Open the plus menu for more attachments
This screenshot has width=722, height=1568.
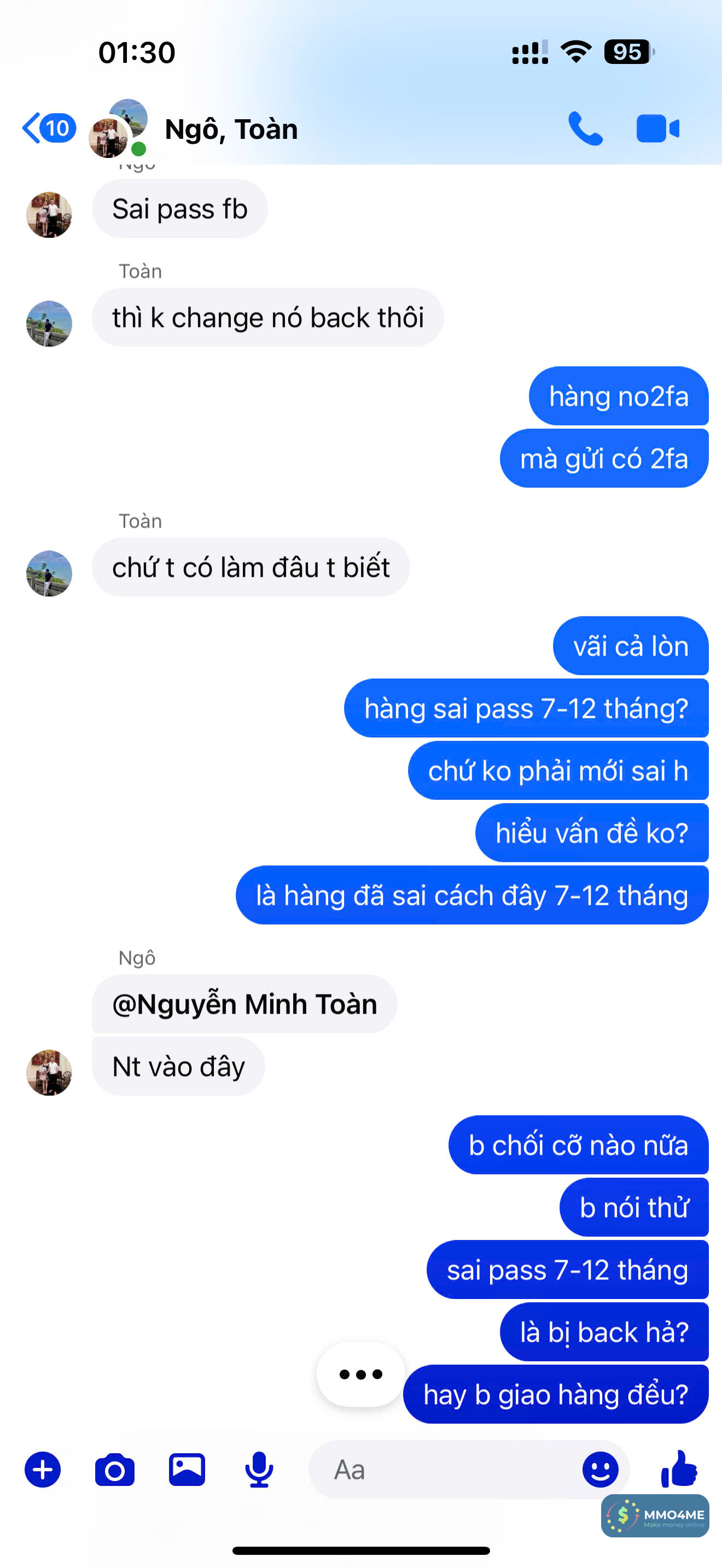pyautogui.click(x=43, y=1470)
